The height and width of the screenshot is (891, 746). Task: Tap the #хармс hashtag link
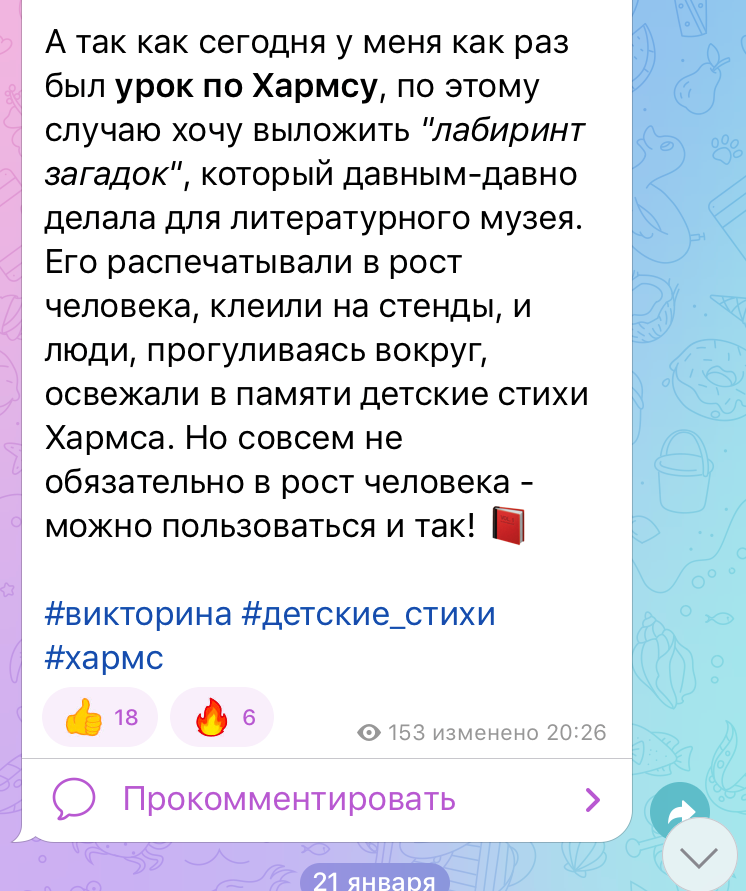(x=104, y=657)
